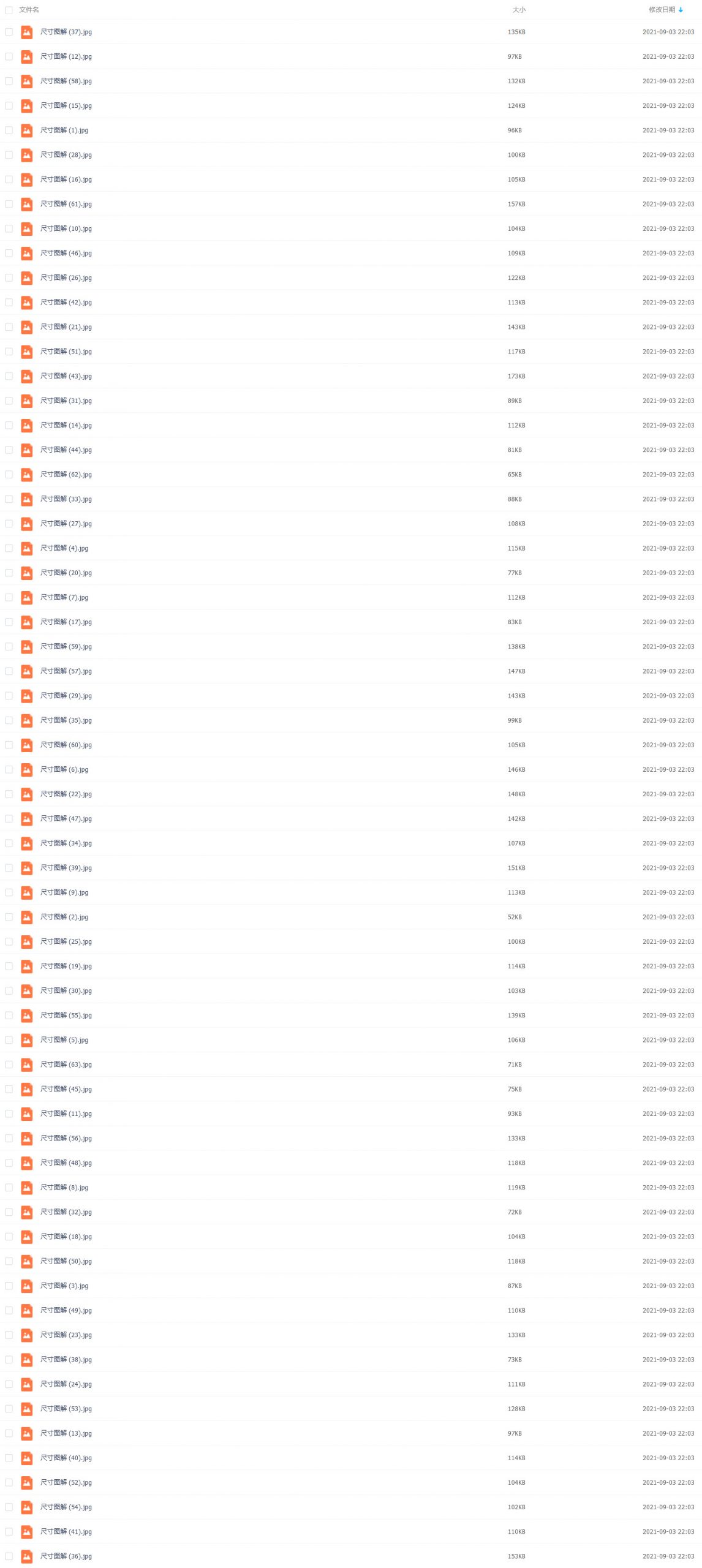
Task: Tick the select-all checkbox beside 文件名
Action: pyautogui.click(x=9, y=10)
